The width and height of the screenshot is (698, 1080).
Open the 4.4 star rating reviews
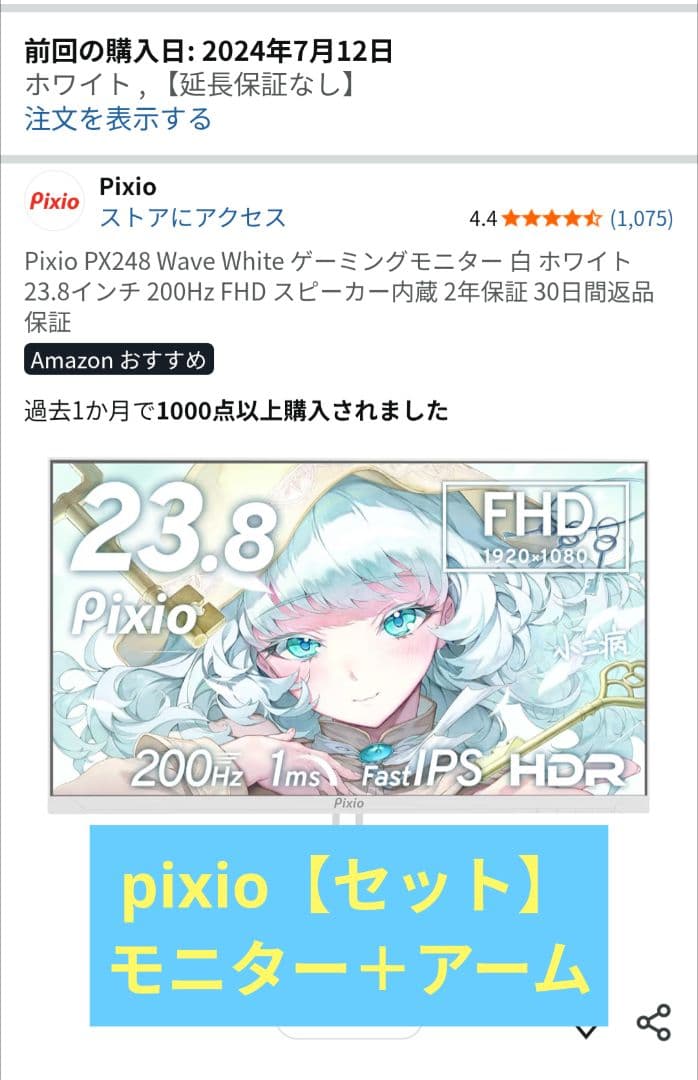click(550, 217)
